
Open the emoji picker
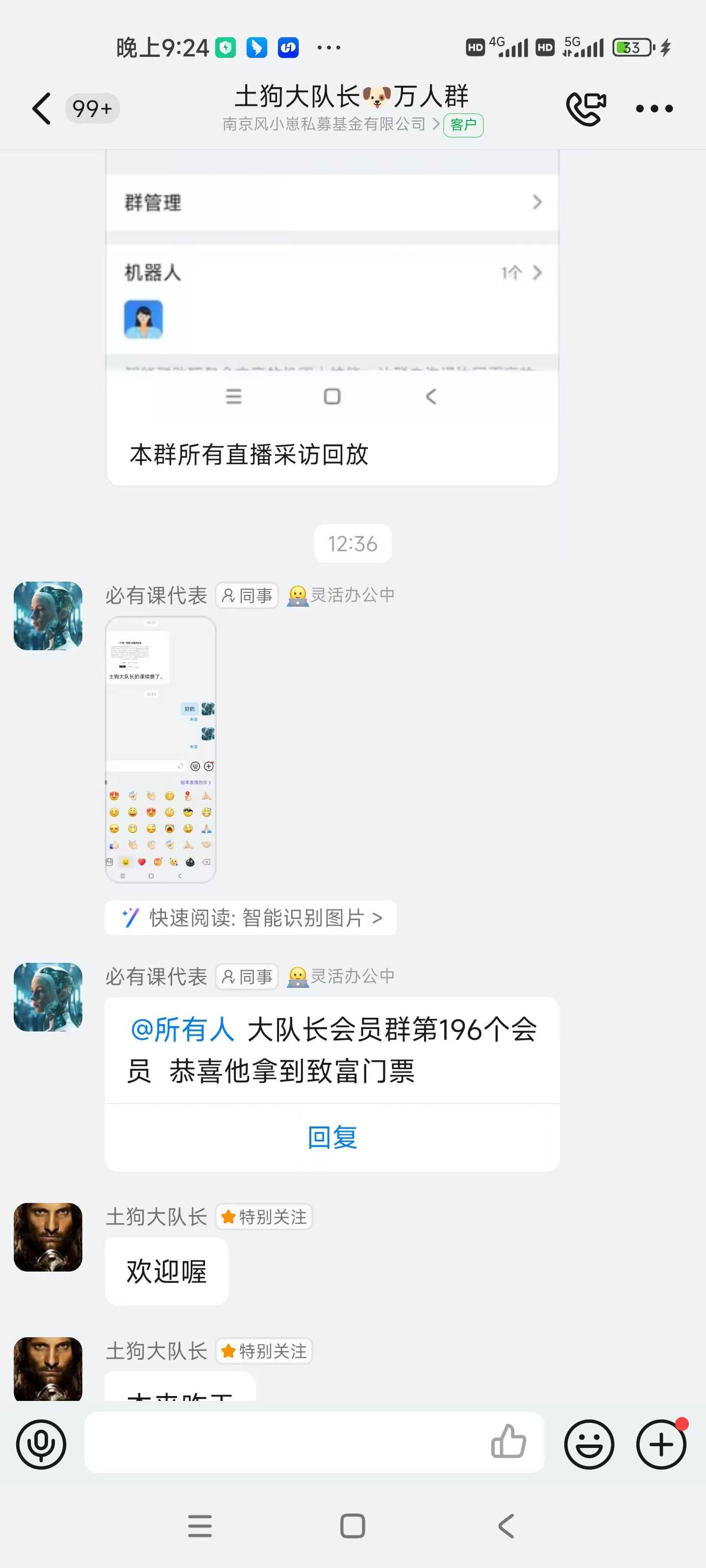click(x=589, y=1444)
